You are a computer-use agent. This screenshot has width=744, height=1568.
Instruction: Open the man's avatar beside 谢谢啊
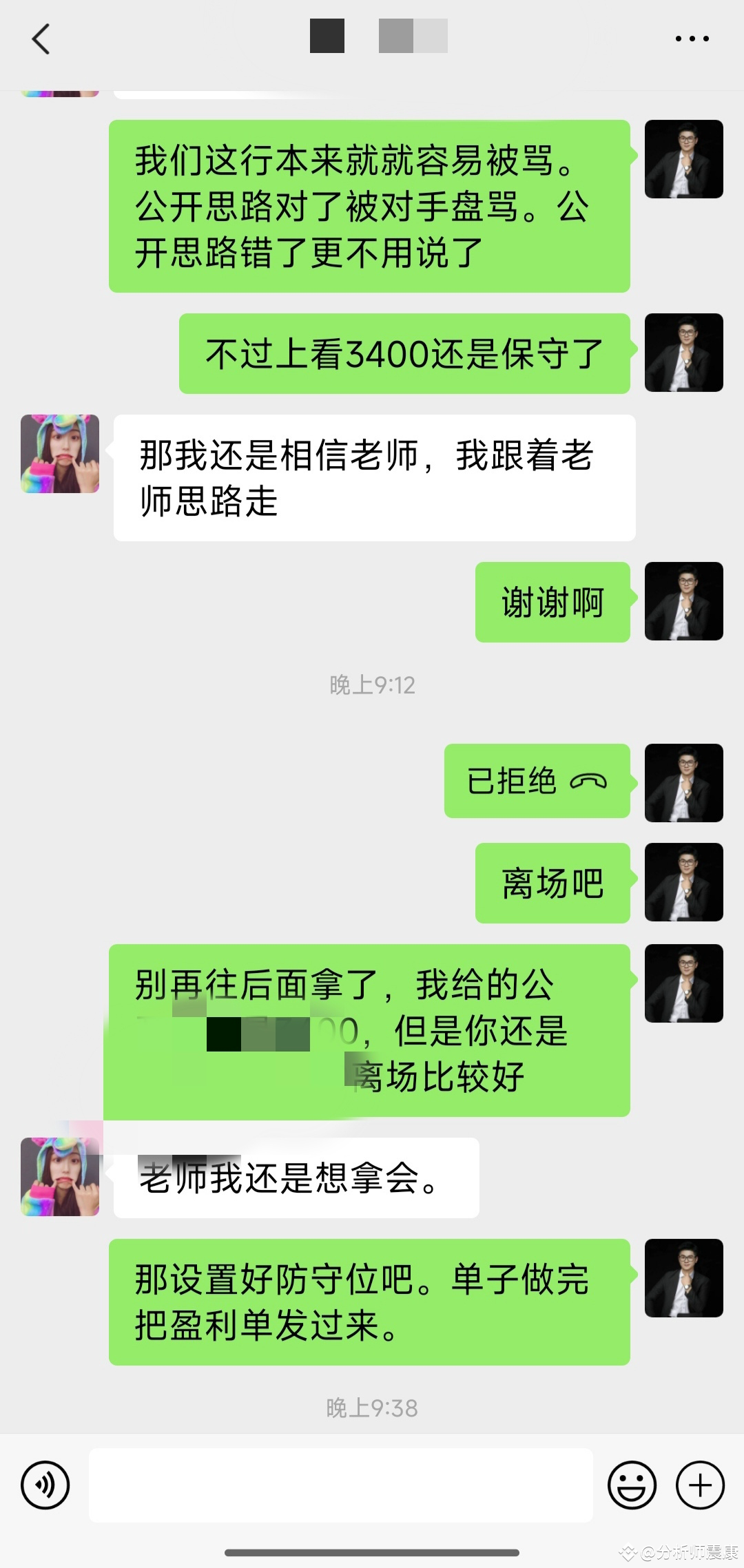coord(683,601)
